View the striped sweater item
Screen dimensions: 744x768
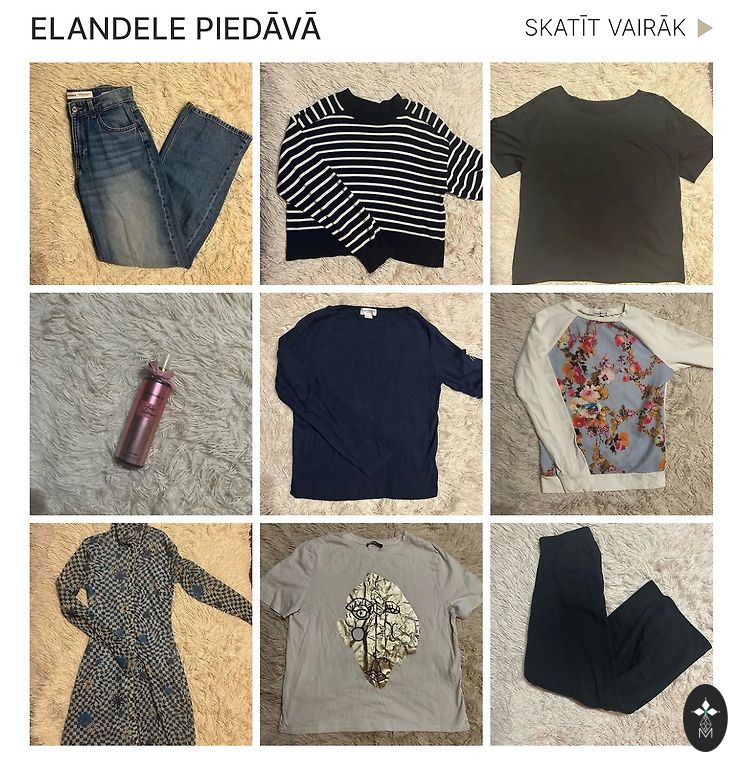pos(371,174)
